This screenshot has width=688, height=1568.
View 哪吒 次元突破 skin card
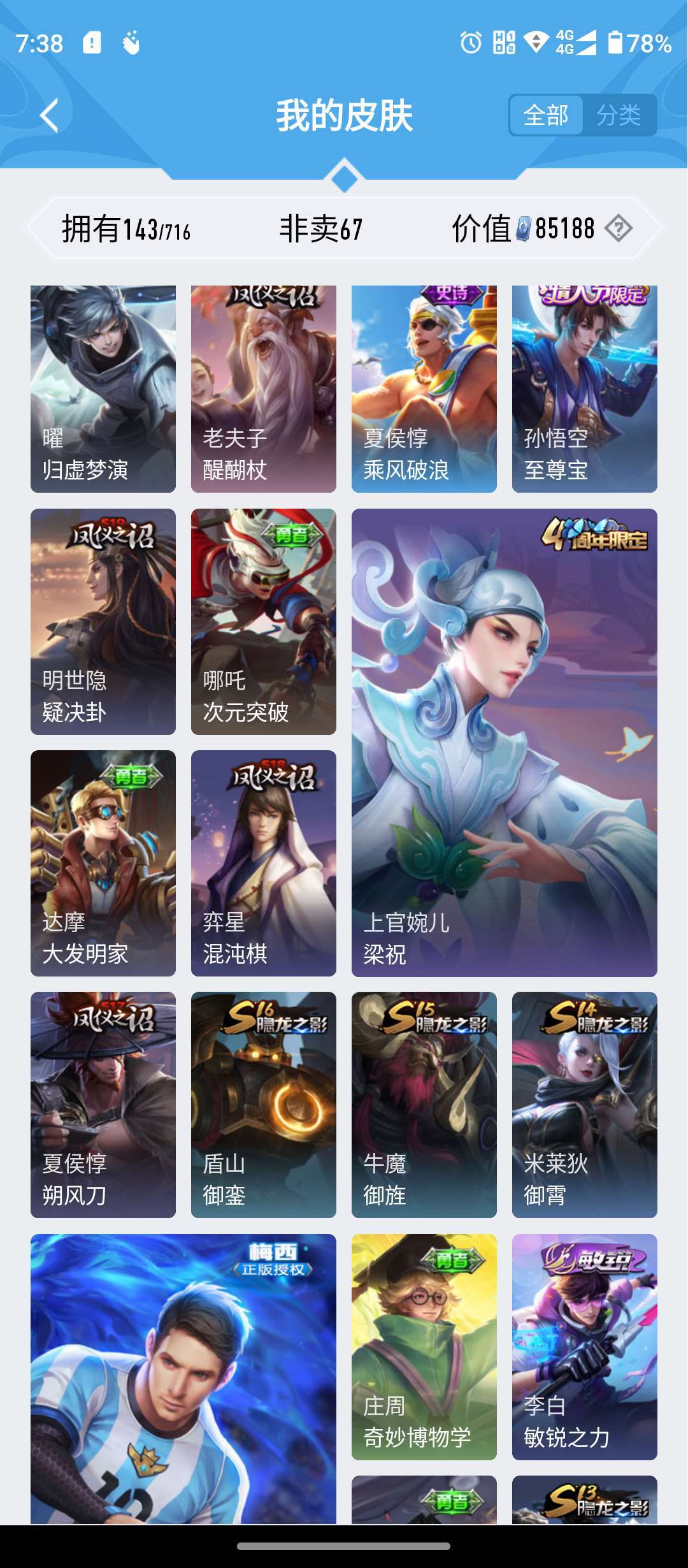tap(264, 621)
